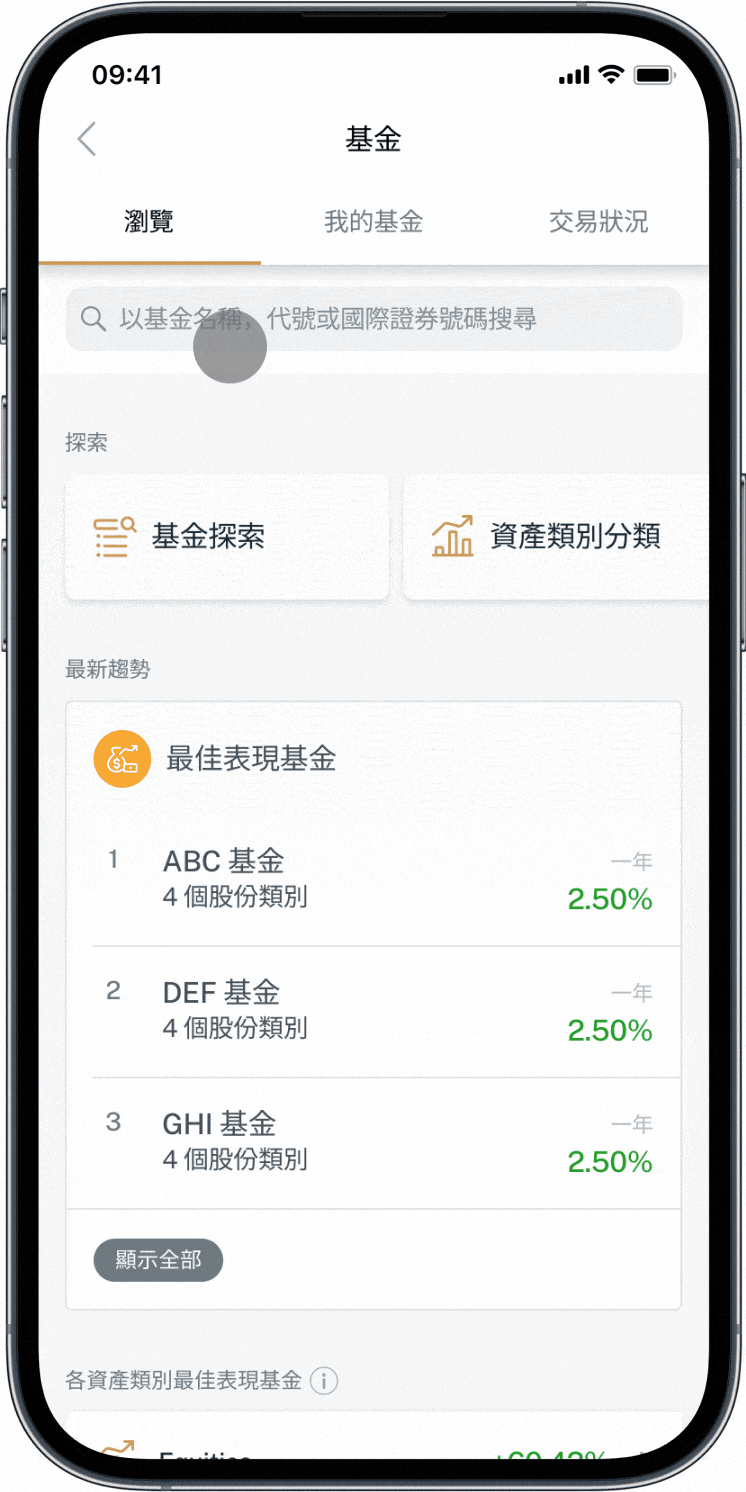Switch to the 我的基金 tab

(x=373, y=222)
